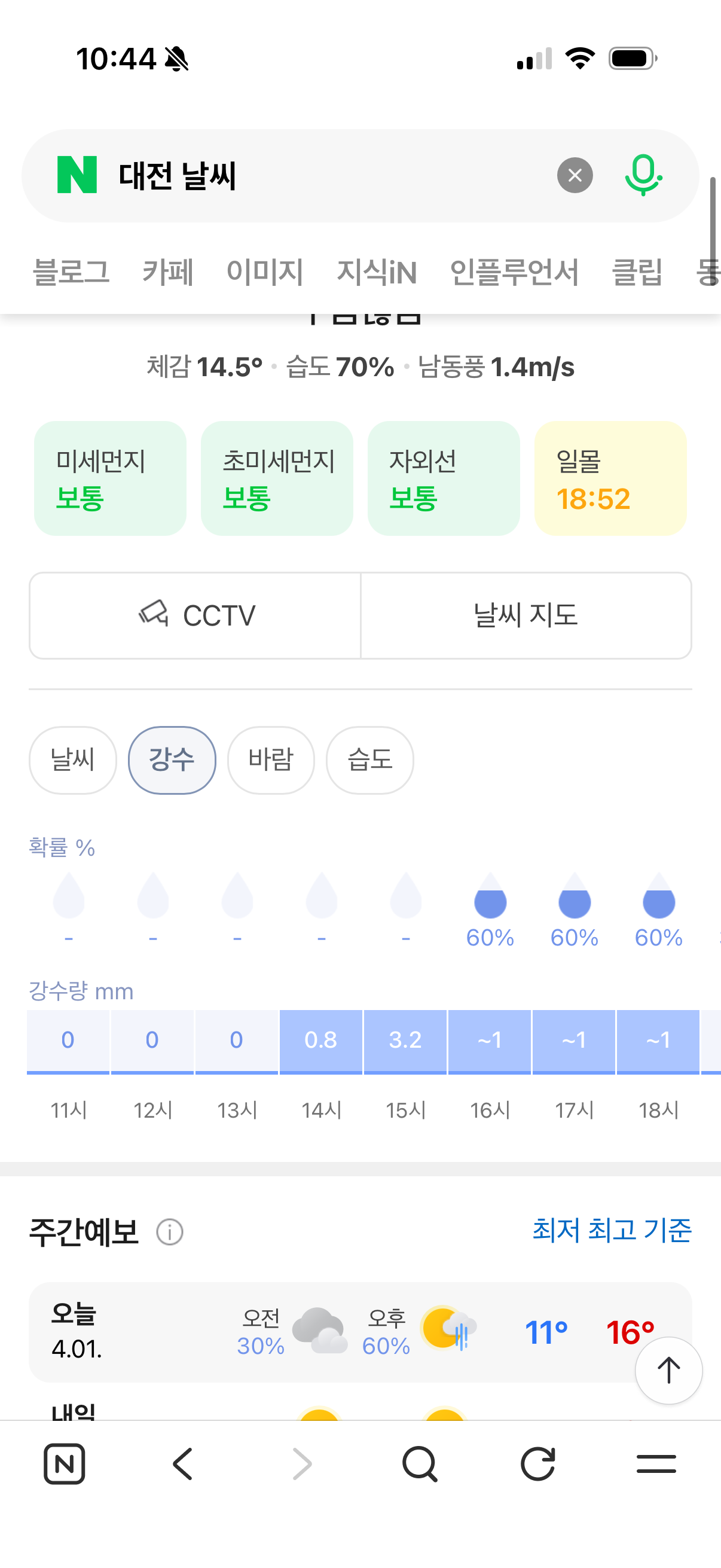Switch to the 이미지 tab
The height and width of the screenshot is (1568, 721).
(265, 271)
